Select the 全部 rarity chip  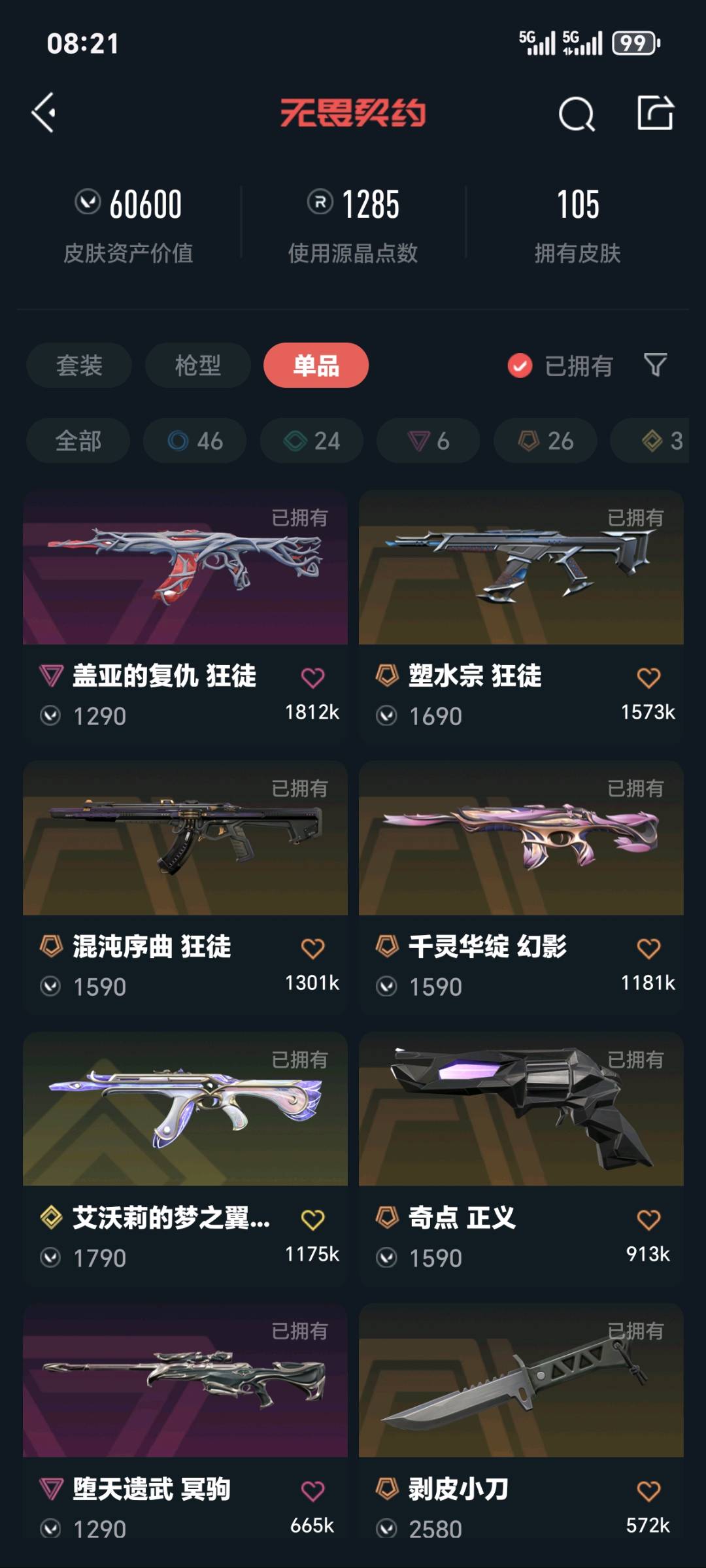pos(78,441)
